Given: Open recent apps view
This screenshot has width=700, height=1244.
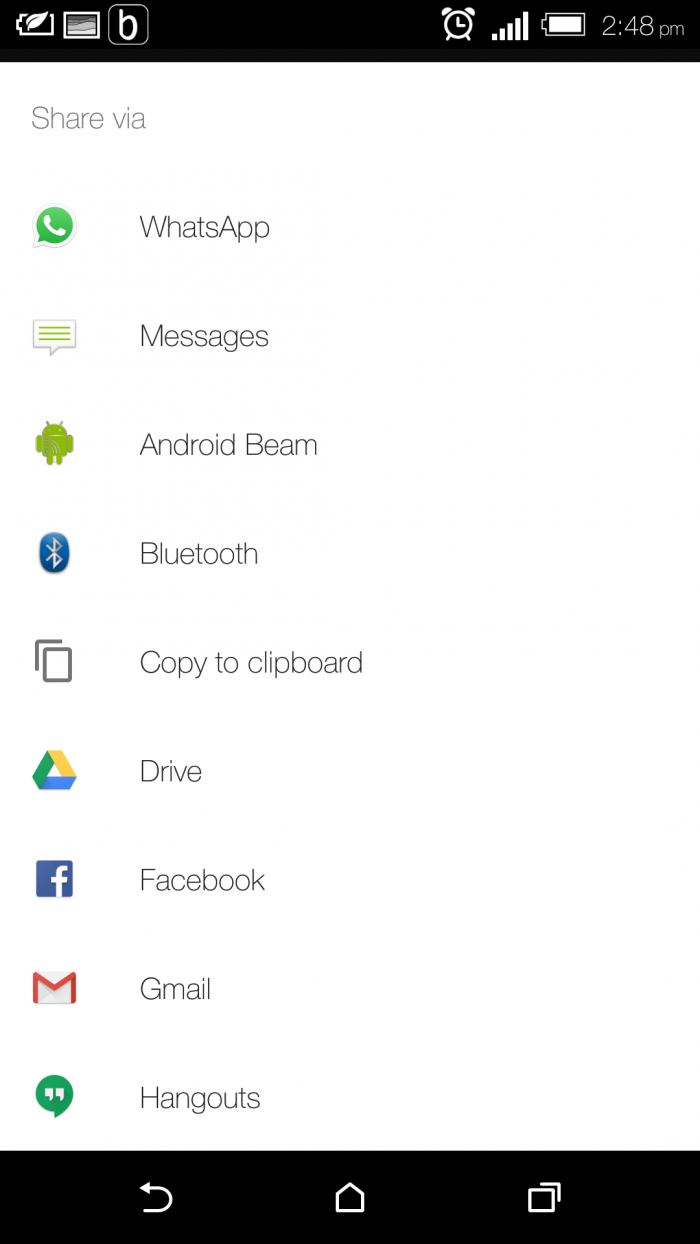Looking at the screenshot, I should point(543,1197).
